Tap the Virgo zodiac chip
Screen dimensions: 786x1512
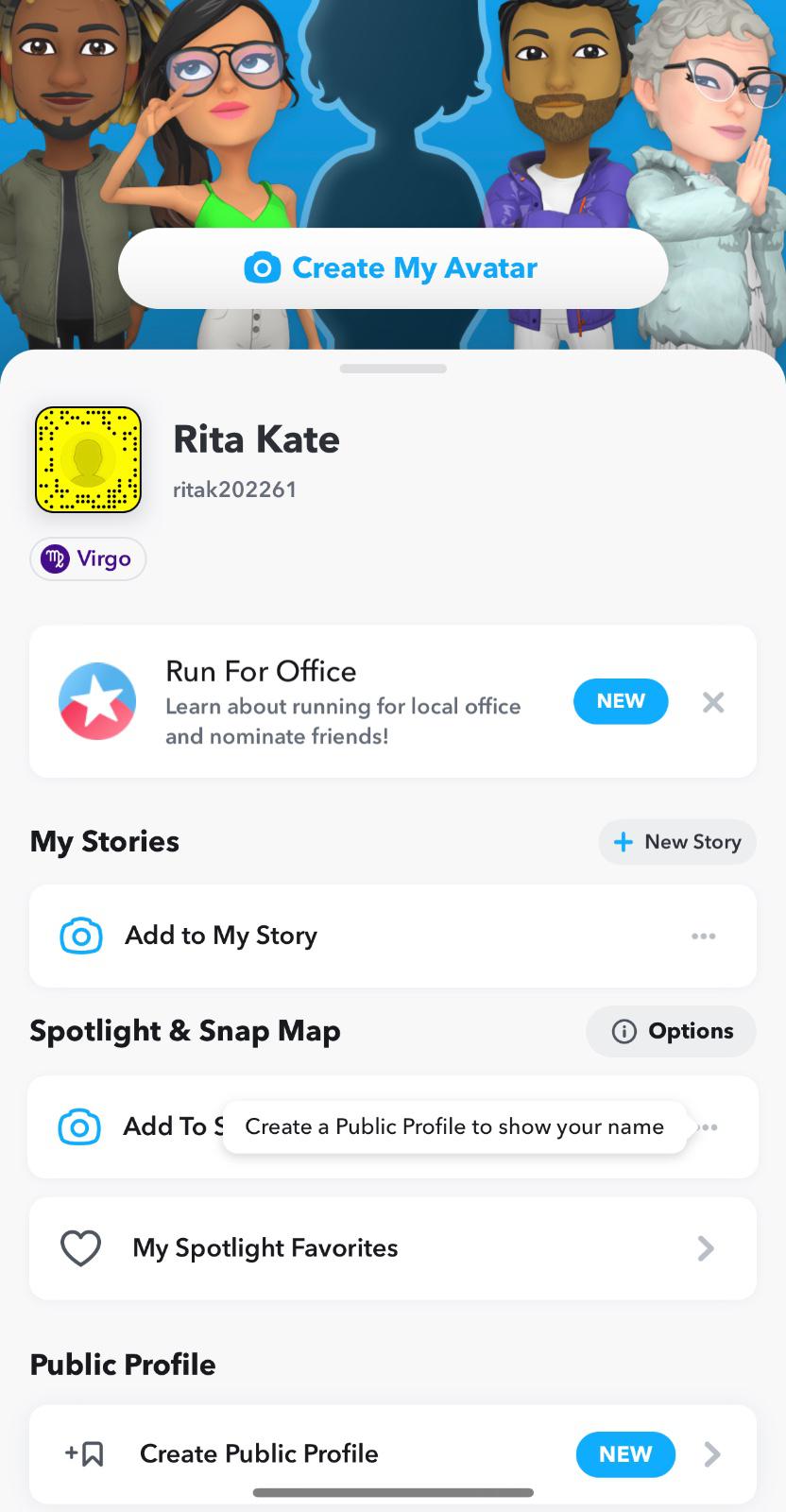coord(88,558)
